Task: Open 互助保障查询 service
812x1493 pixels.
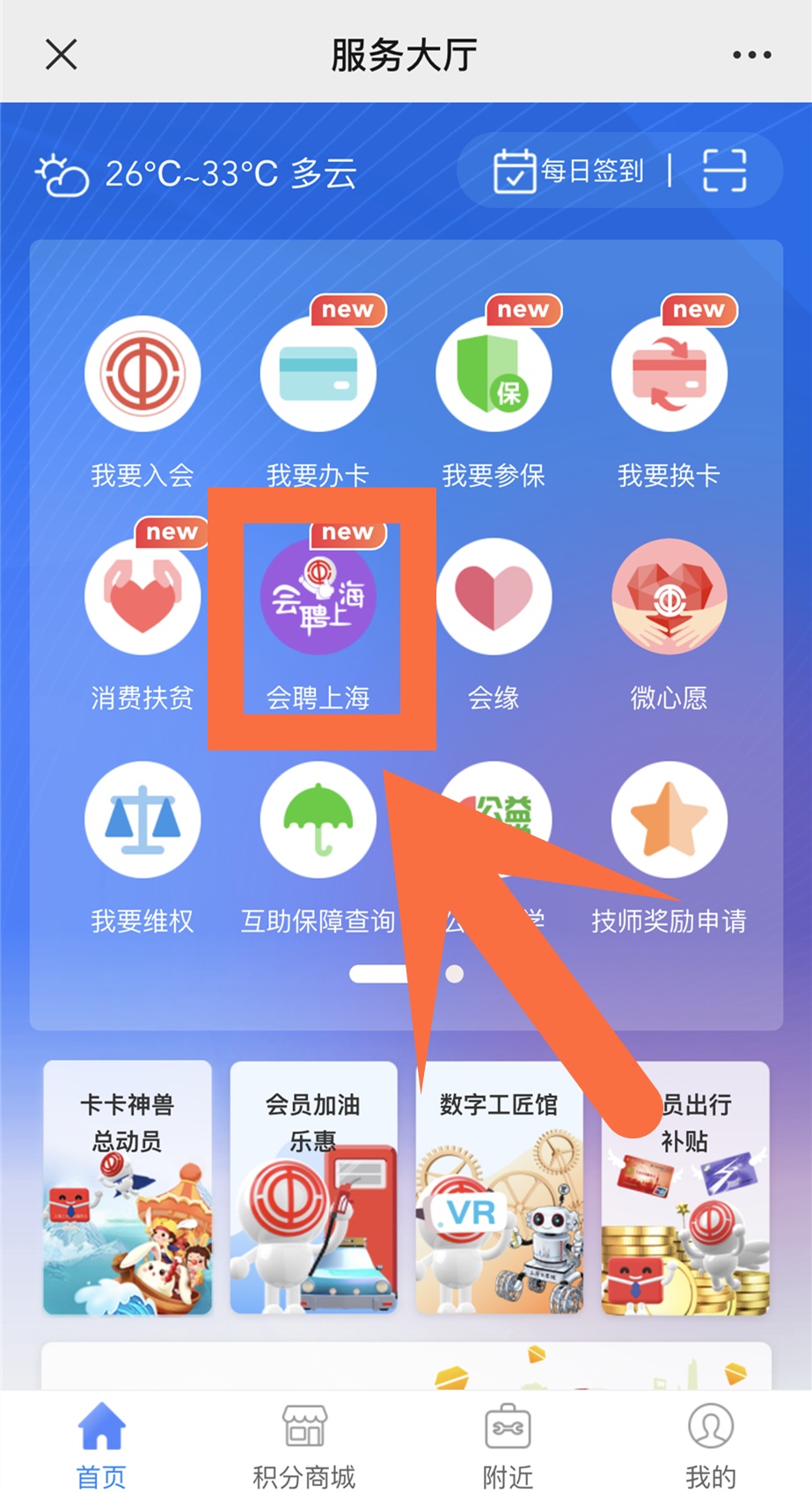Action: 318,821
